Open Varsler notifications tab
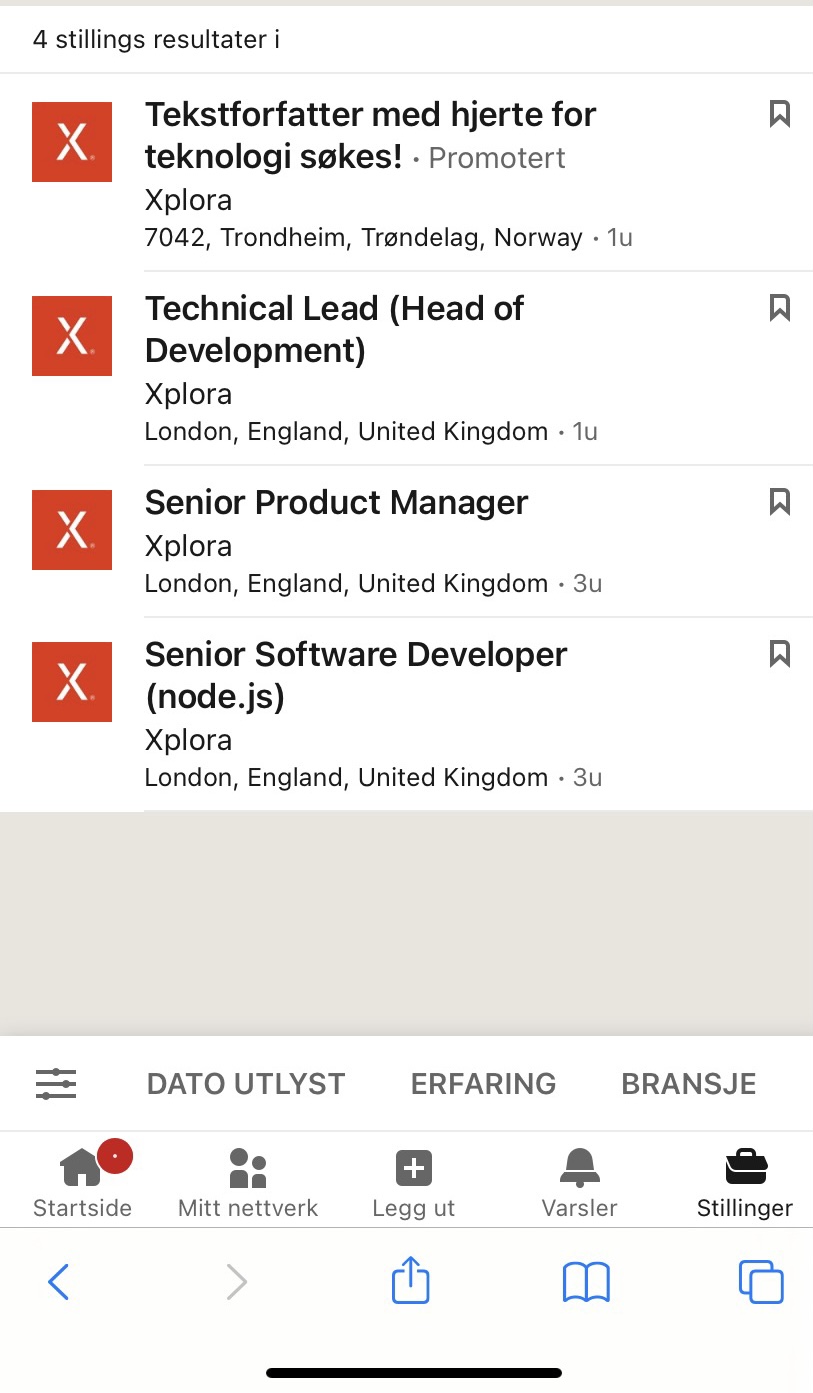This screenshot has width=813, height=1393. click(580, 1181)
